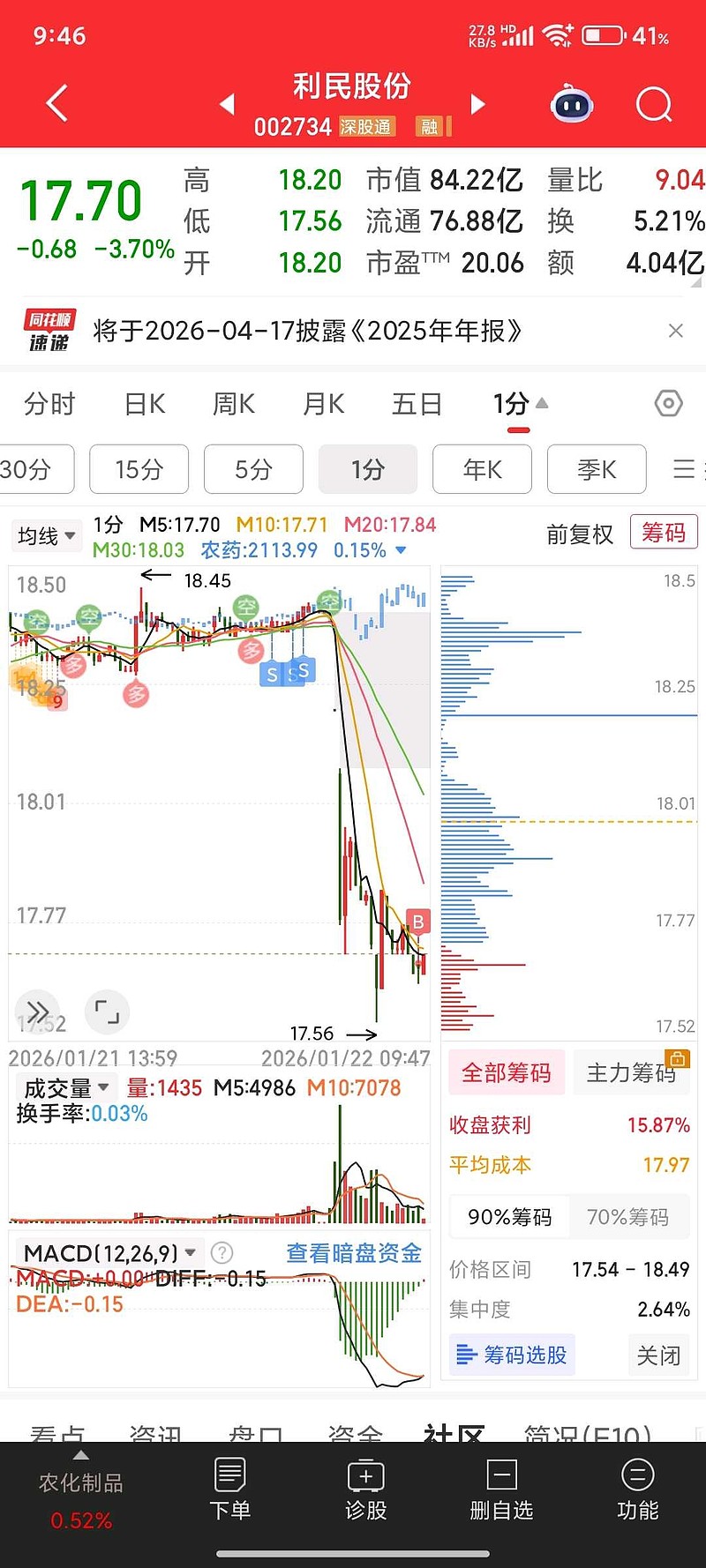This screenshot has width=706, height=1568.
Task: Choose the 5分 period chip
Action: pyautogui.click(x=253, y=469)
